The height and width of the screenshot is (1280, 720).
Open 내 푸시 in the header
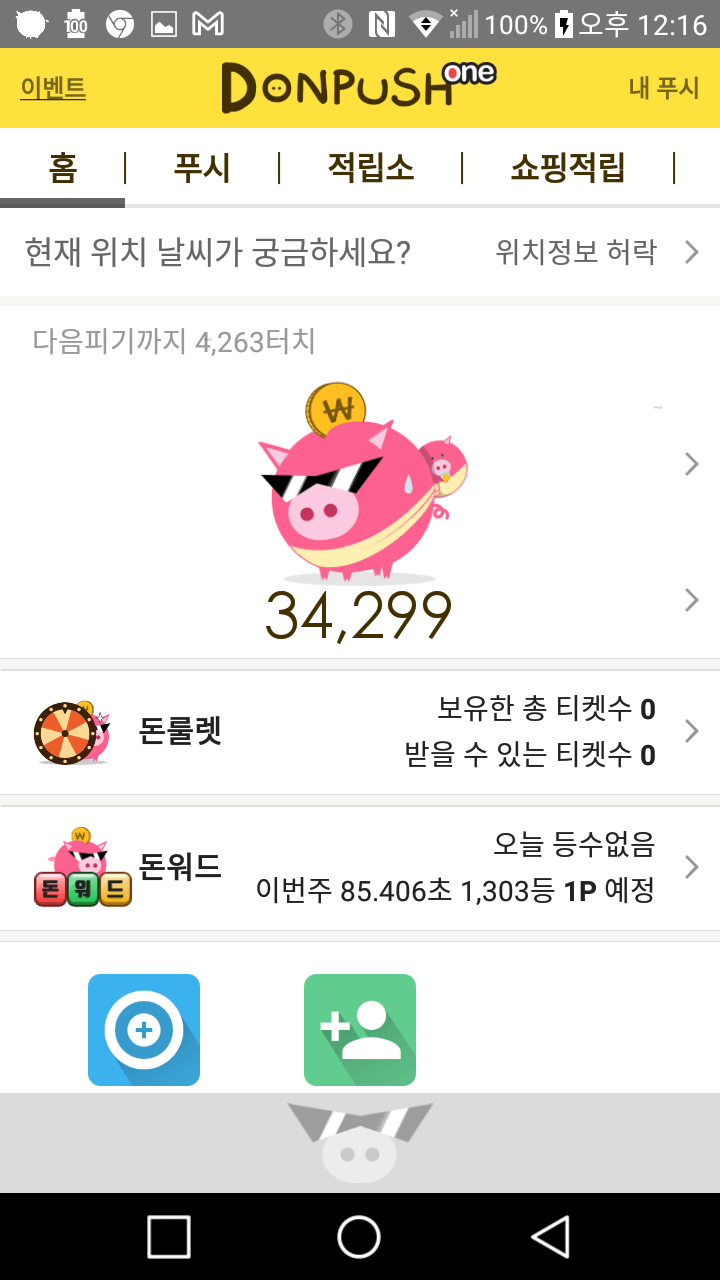click(663, 88)
